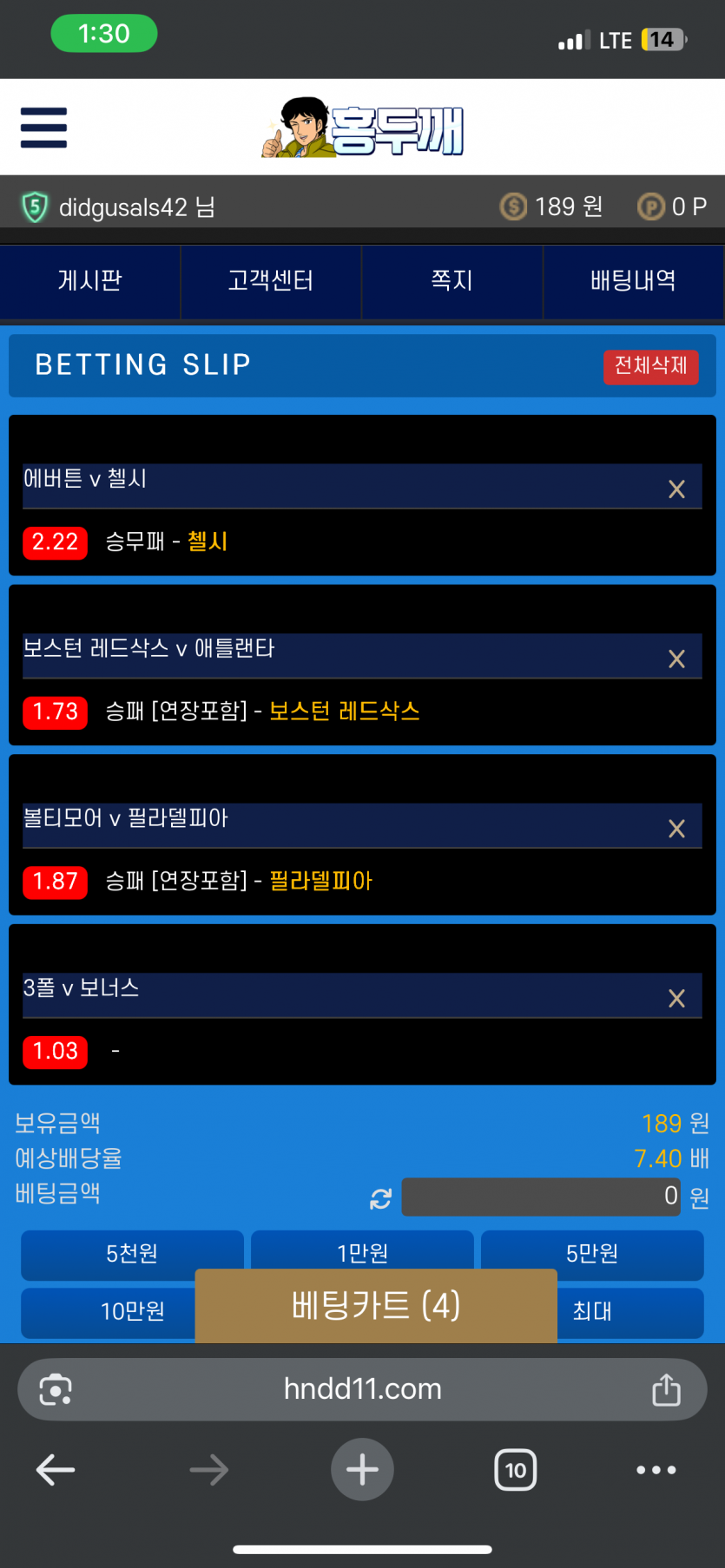The height and width of the screenshot is (1568, 725).
Task: Tap 전체삭제 to clear the slip
Action: click(651, 366)
